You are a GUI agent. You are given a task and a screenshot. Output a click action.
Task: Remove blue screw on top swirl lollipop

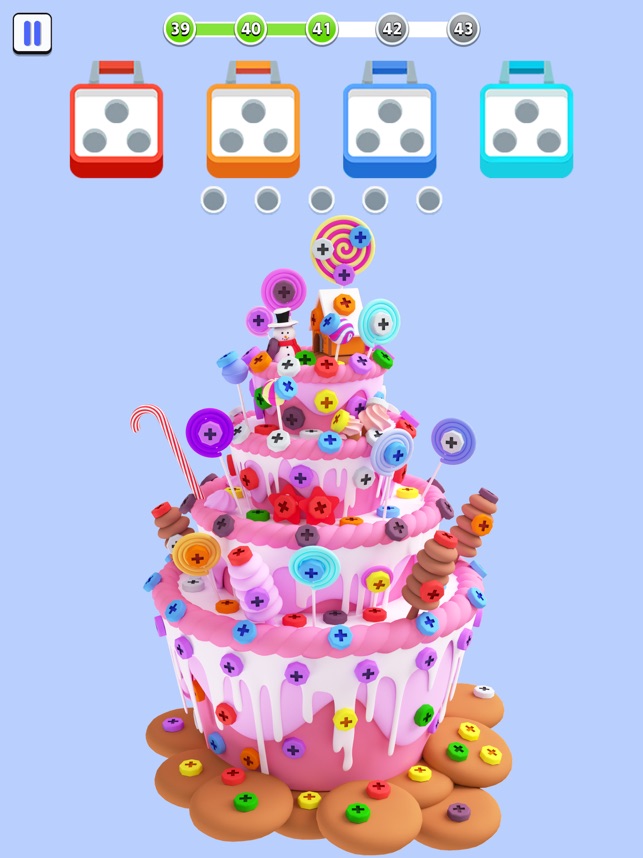tap(359, 237)
